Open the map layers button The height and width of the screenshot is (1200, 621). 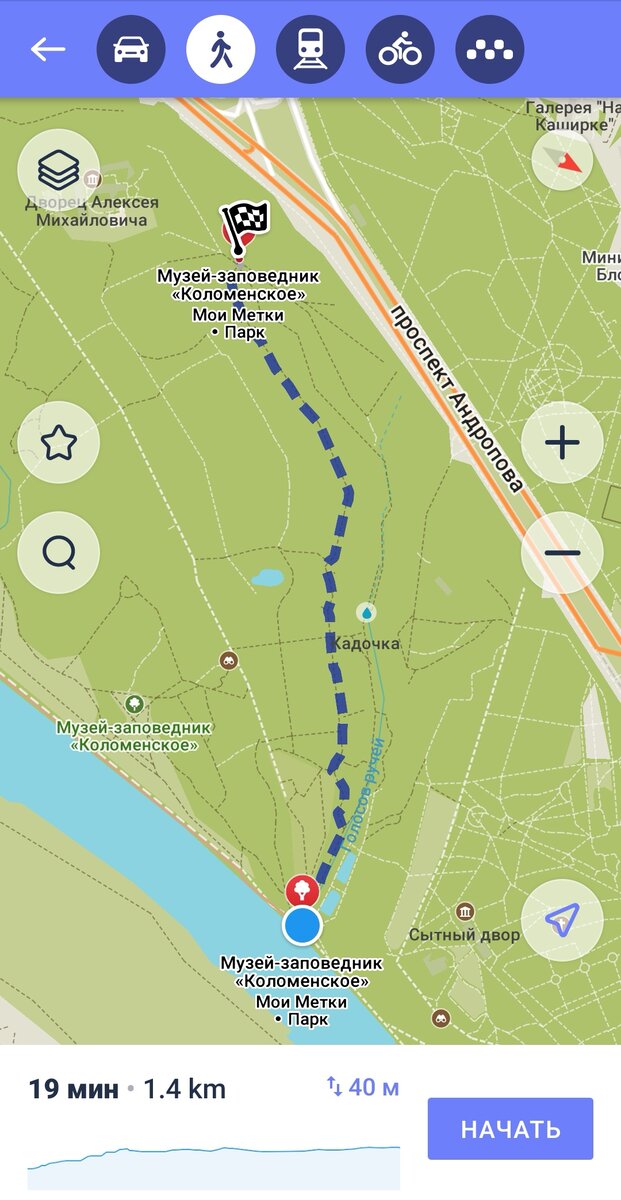click(59, 170)
